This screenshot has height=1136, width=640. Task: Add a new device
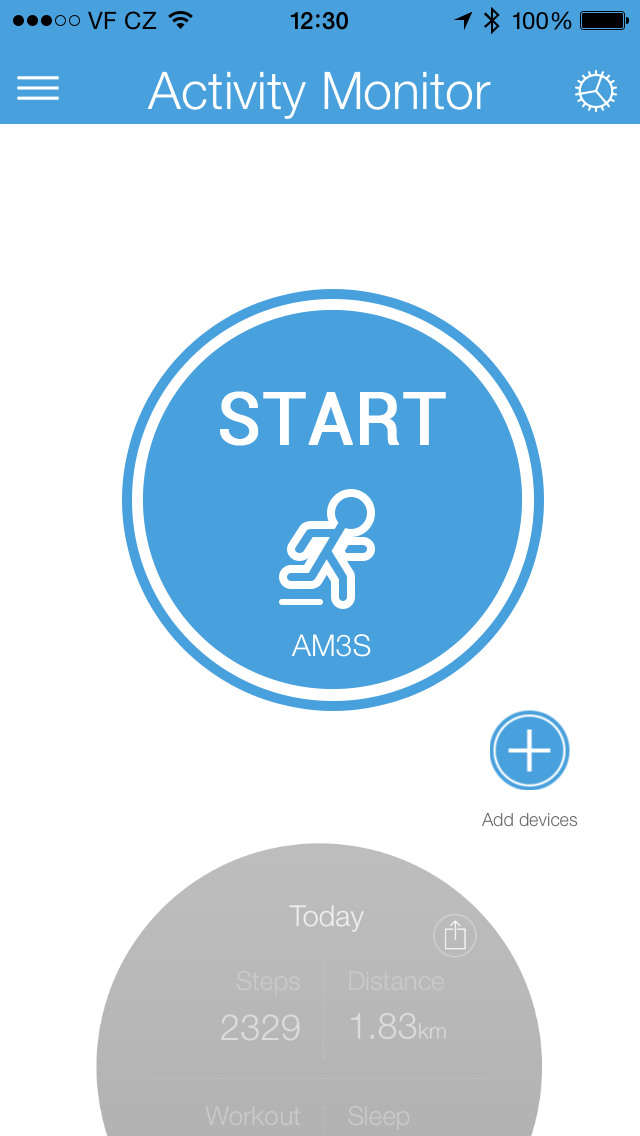[x=529, y=750]
